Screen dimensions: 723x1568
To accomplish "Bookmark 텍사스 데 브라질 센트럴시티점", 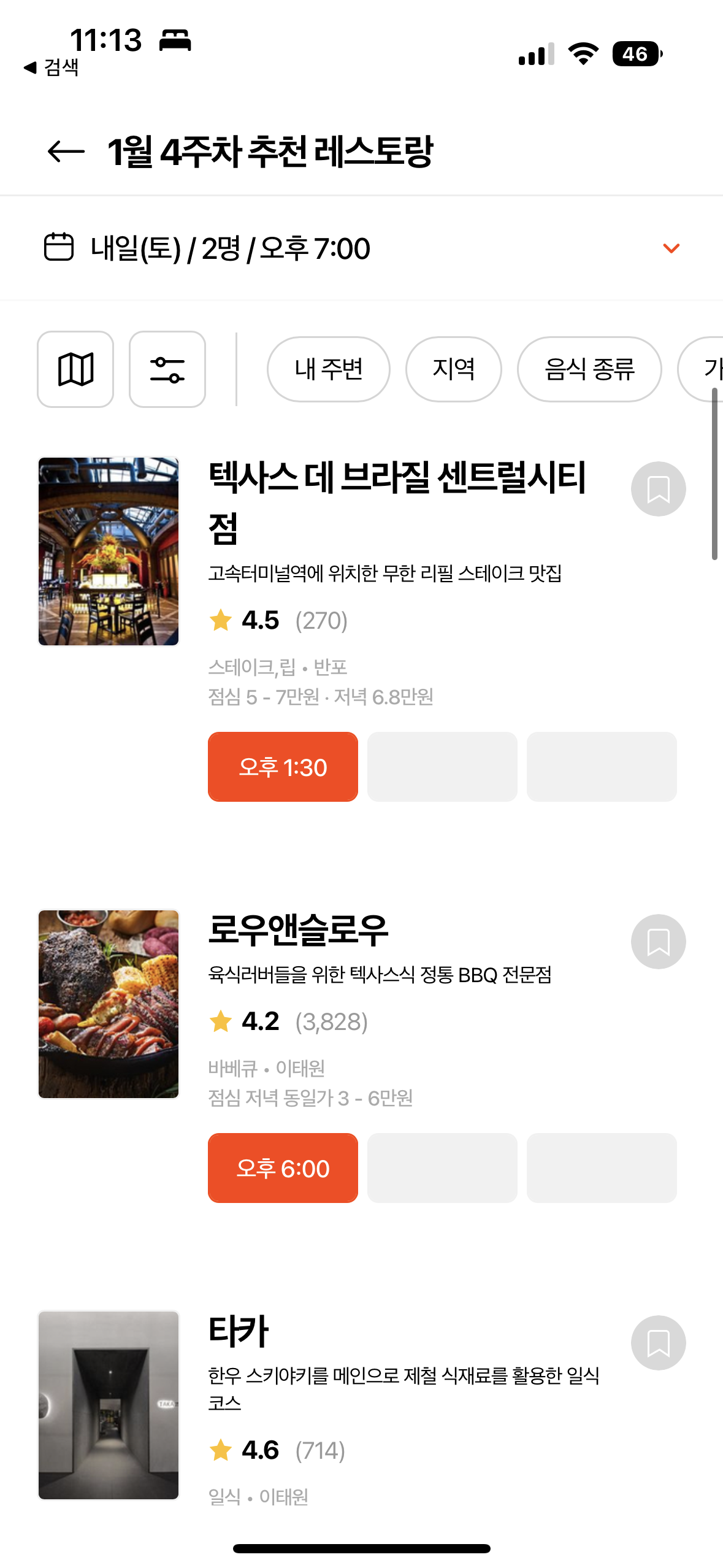I will pos(658,489).
